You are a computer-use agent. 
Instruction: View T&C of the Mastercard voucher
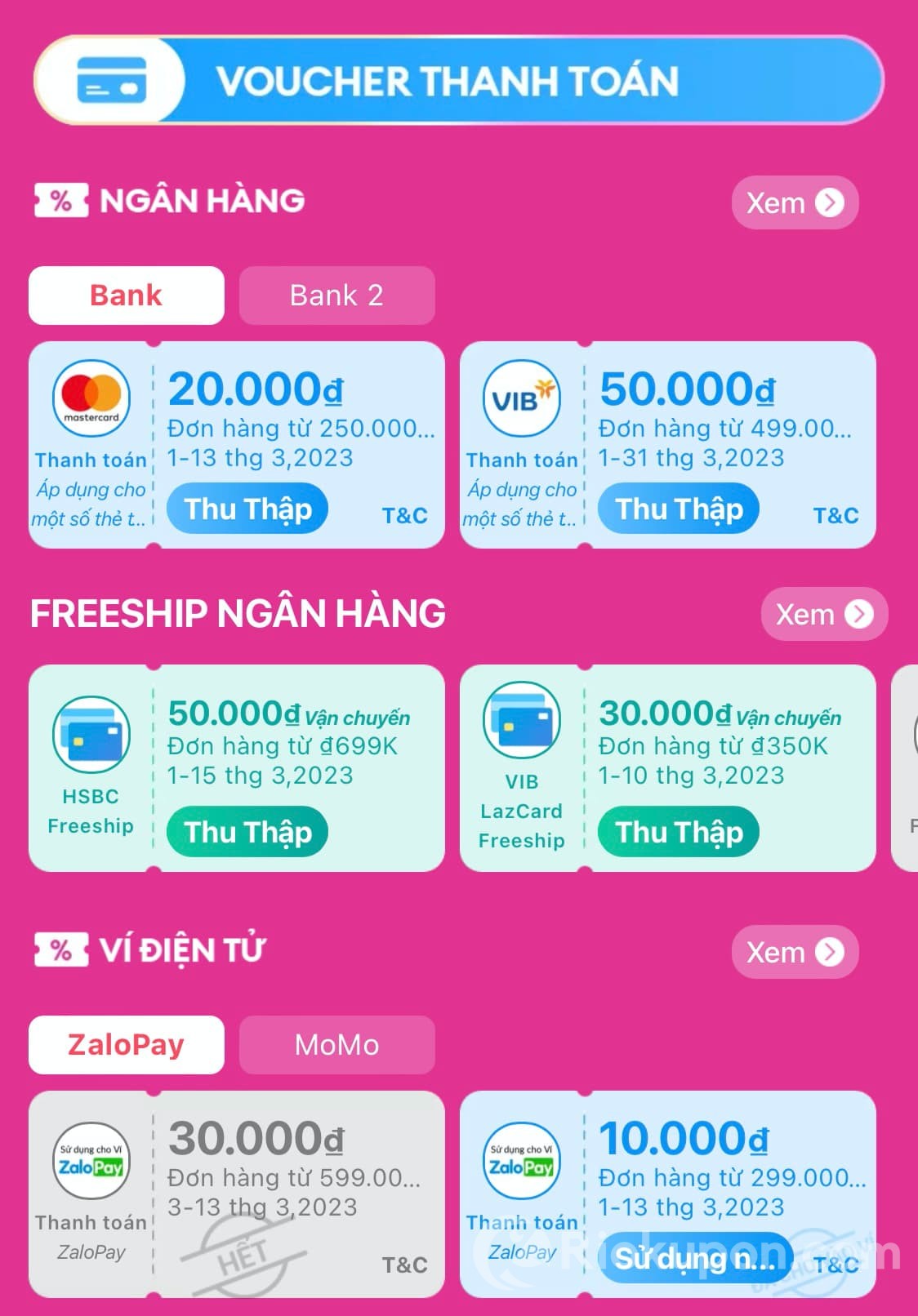point(404,515)
